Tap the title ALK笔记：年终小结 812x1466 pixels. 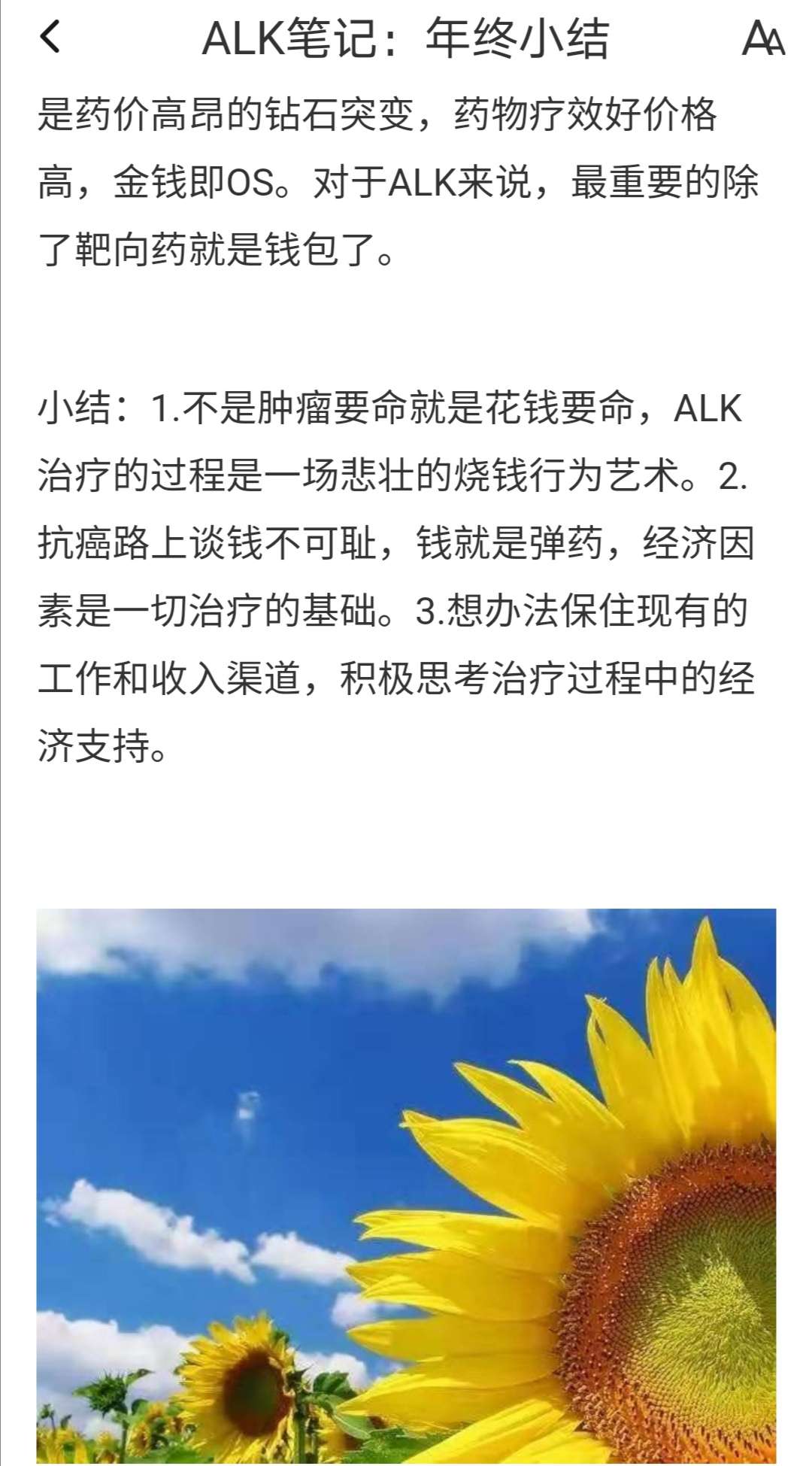406,38
